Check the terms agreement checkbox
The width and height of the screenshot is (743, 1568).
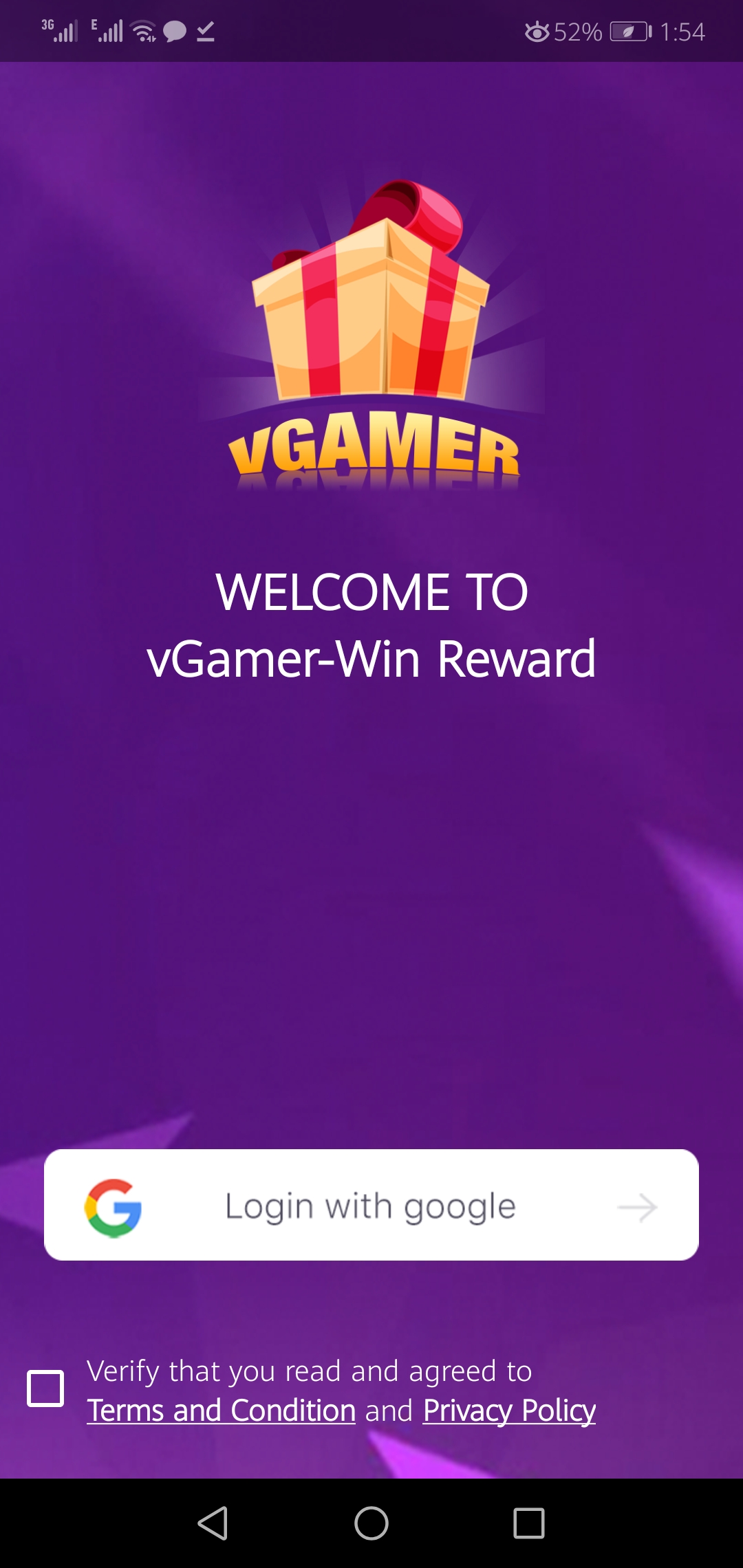[45, 1388]
